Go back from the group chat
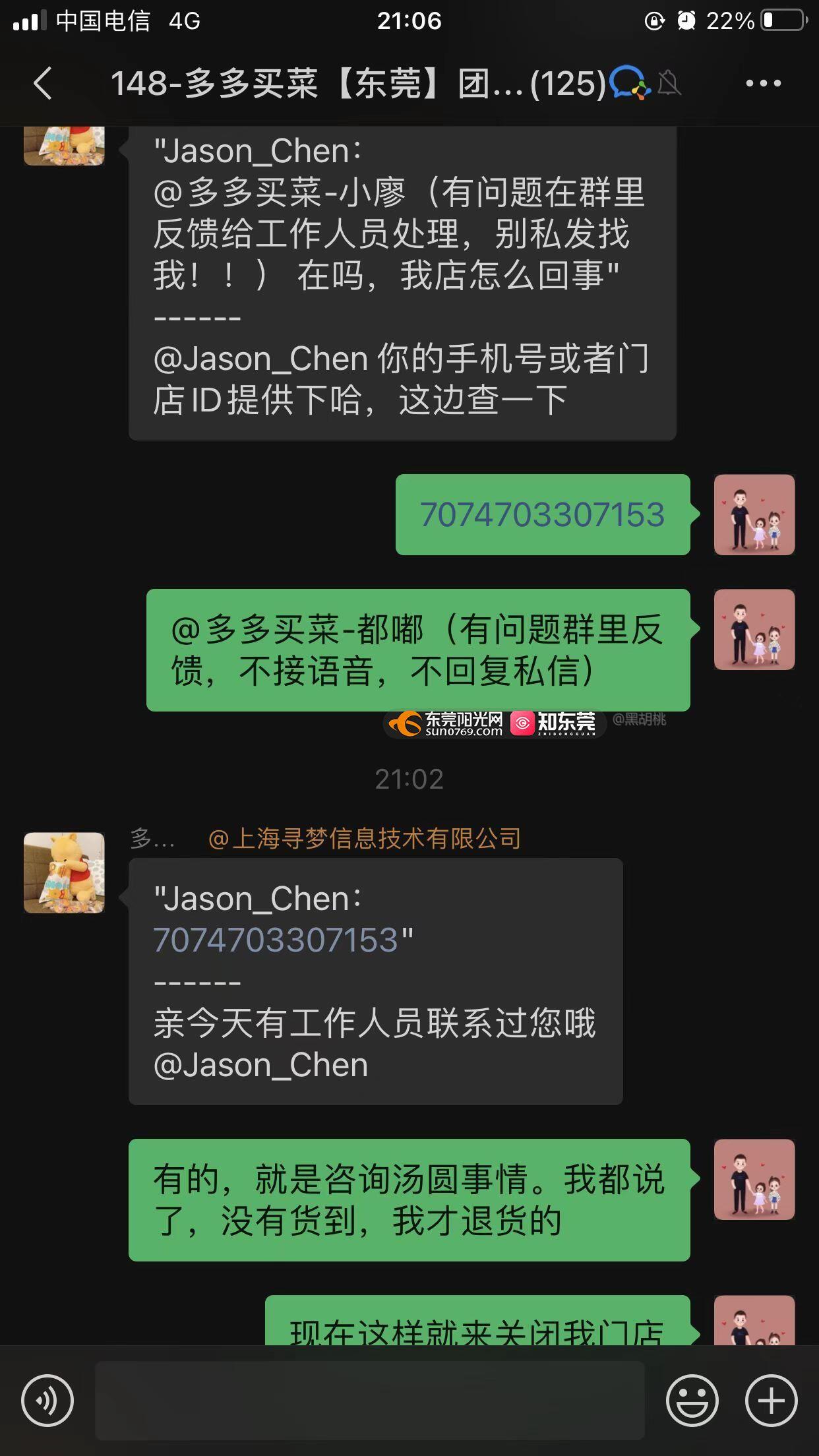The image size is (819, 1456). pyautogui.click(x=44, y=84)
